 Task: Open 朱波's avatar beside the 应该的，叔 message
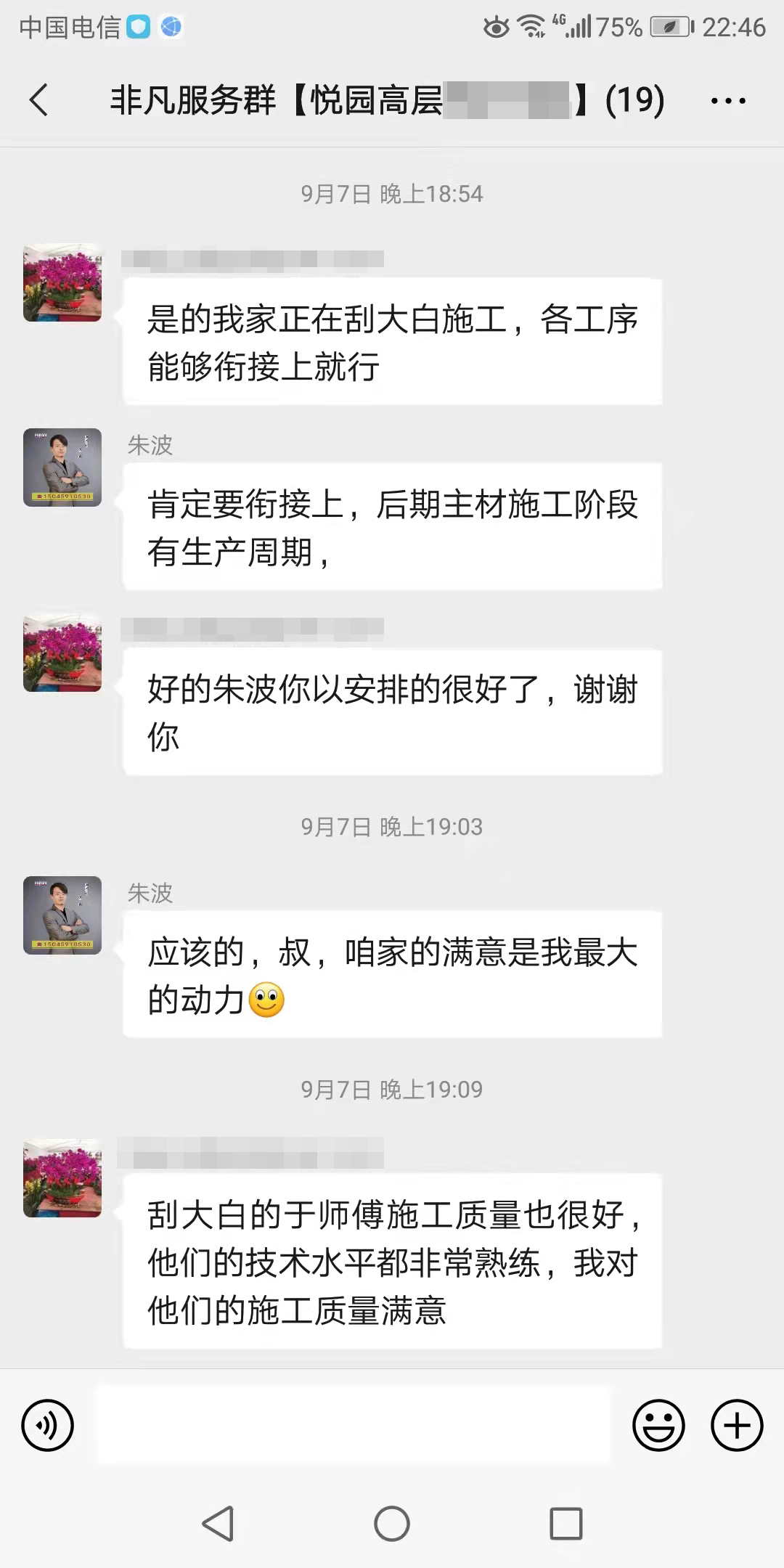pyautogui.click(x=62, y=915)
